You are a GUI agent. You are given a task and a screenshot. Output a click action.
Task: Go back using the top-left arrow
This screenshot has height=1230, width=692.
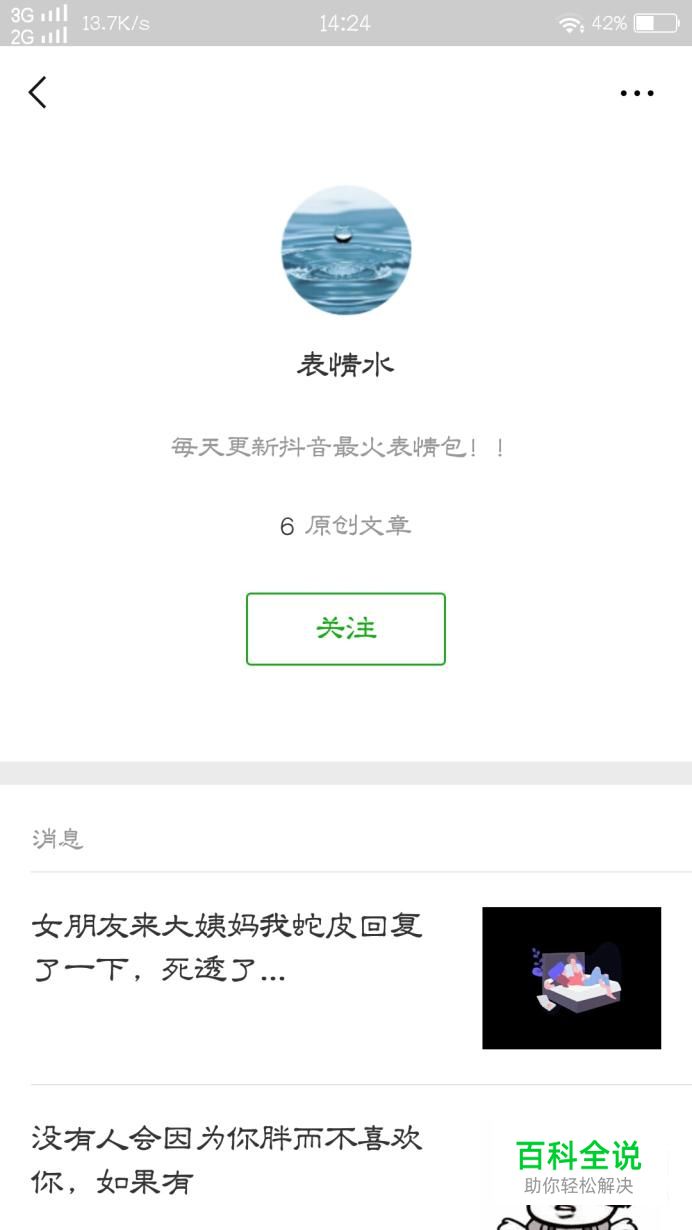point(38,93)
